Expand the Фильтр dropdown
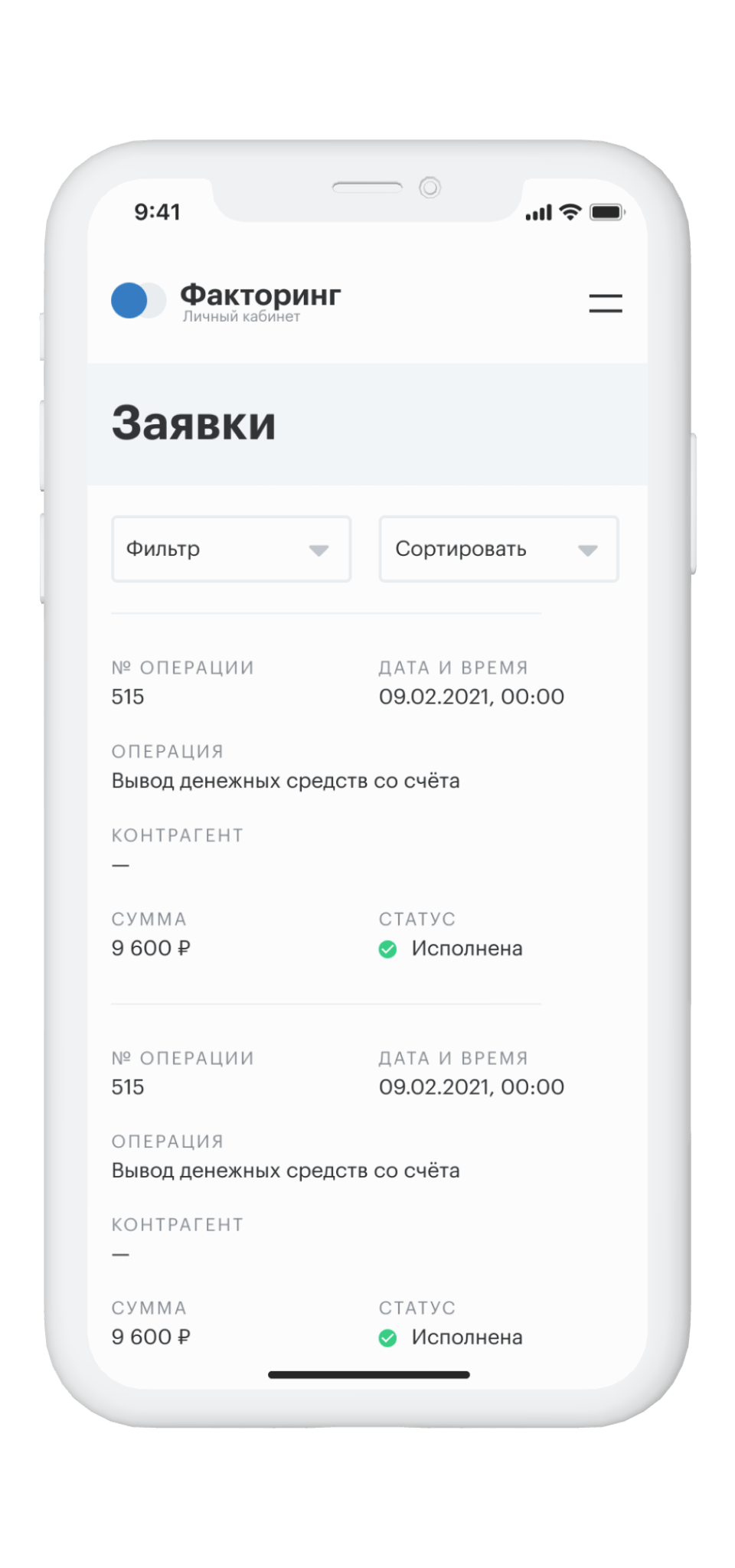Image resolution: width=735 pixels, height=1568 pixels. click(231, 549)
